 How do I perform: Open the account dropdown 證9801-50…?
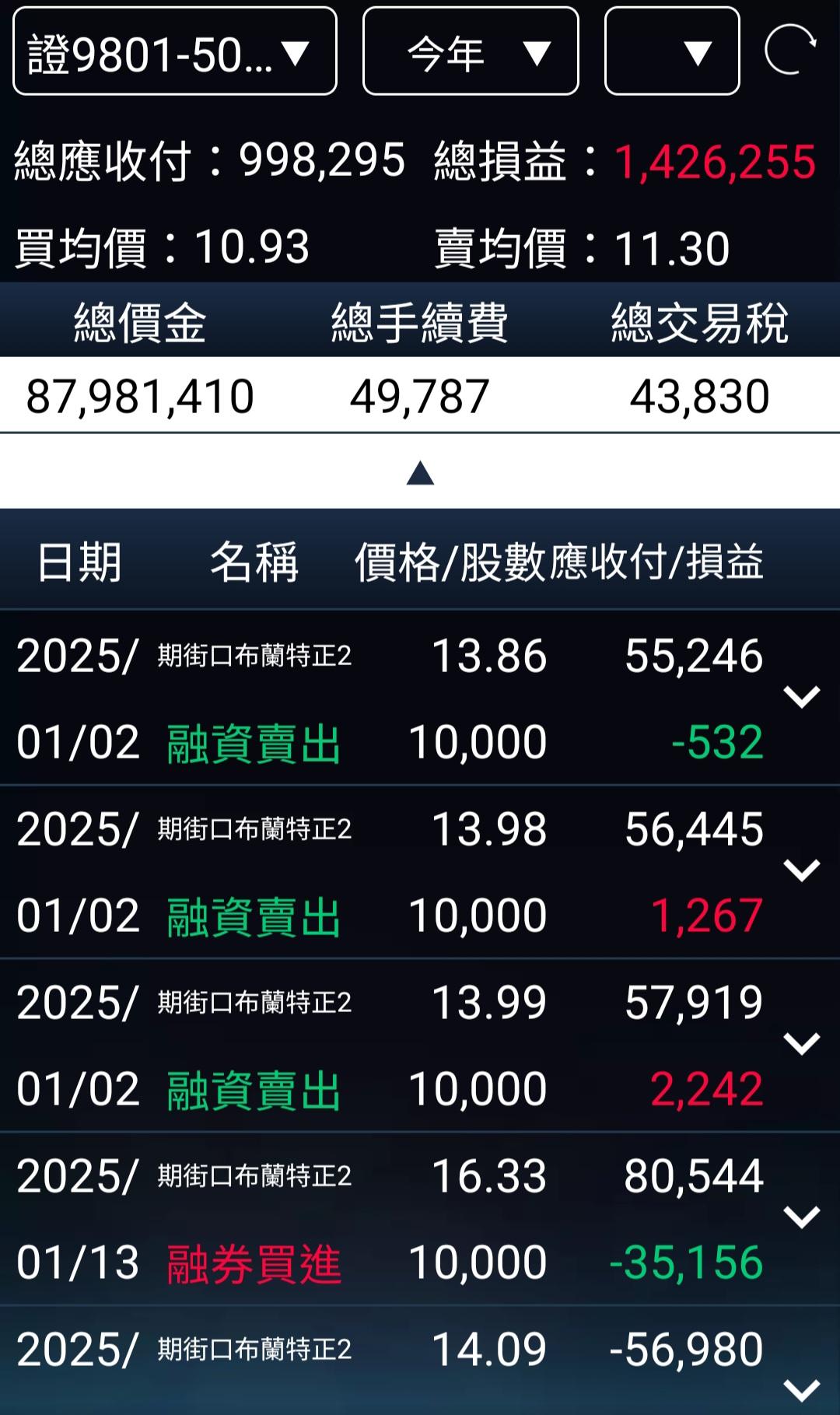pos(175,52)
